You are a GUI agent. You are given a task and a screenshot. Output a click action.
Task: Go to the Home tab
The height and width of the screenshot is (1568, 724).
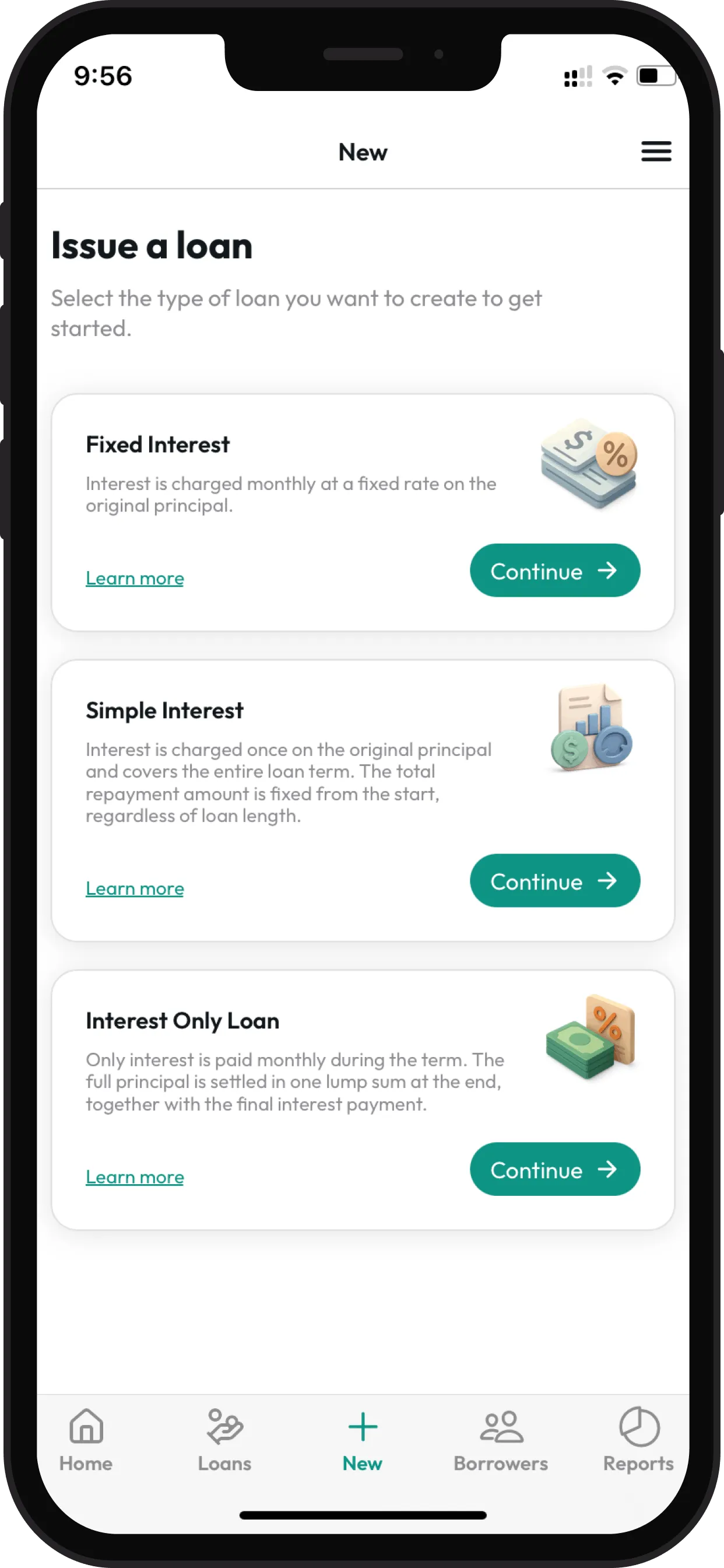86,1440
